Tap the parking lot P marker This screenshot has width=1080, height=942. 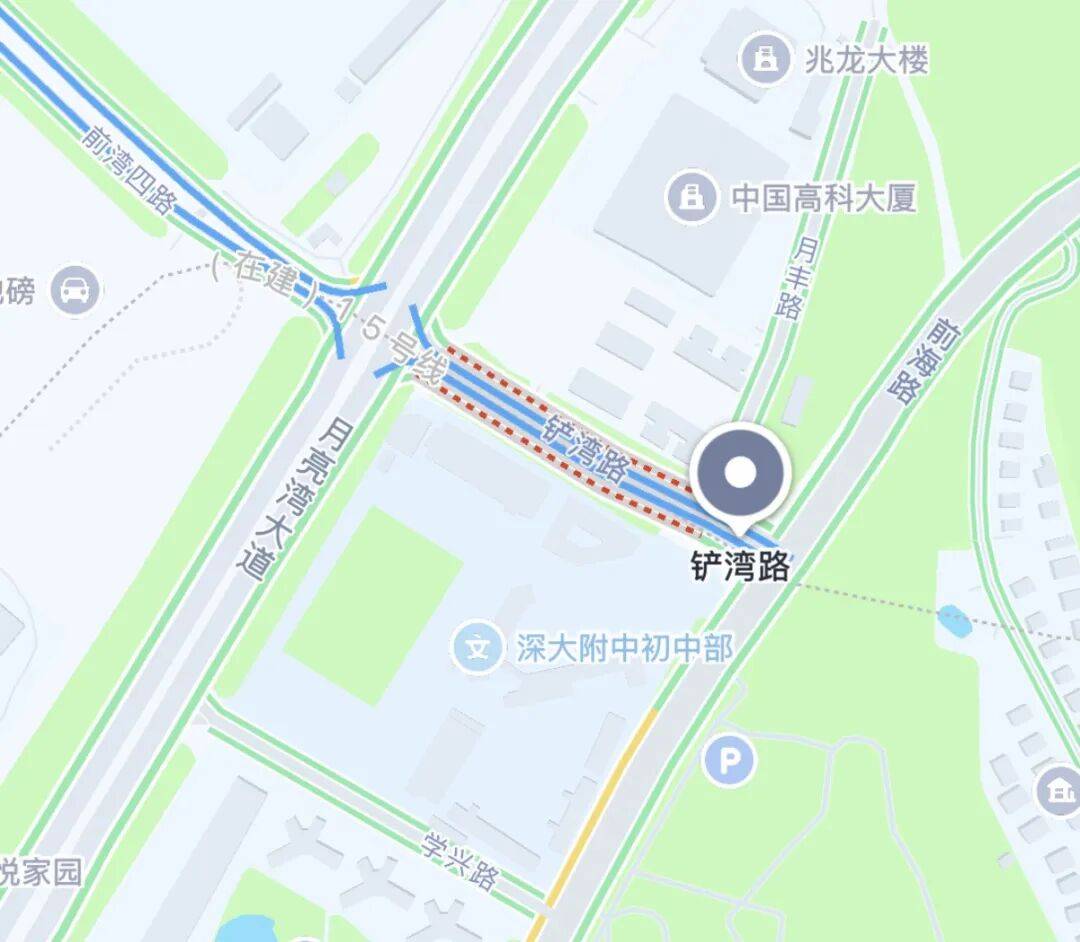[730, 762]
